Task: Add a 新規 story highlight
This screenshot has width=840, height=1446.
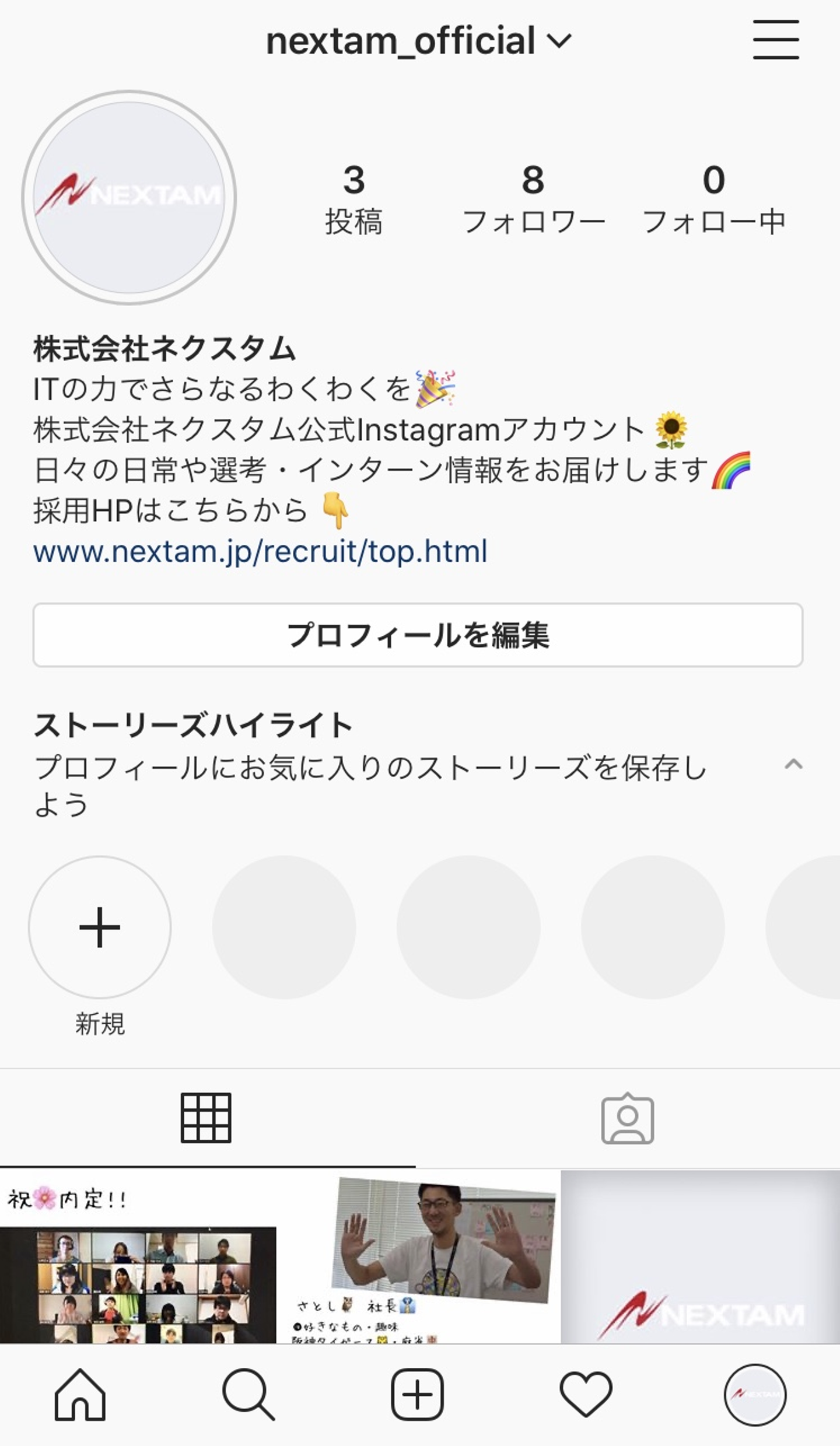Action: 100,927
